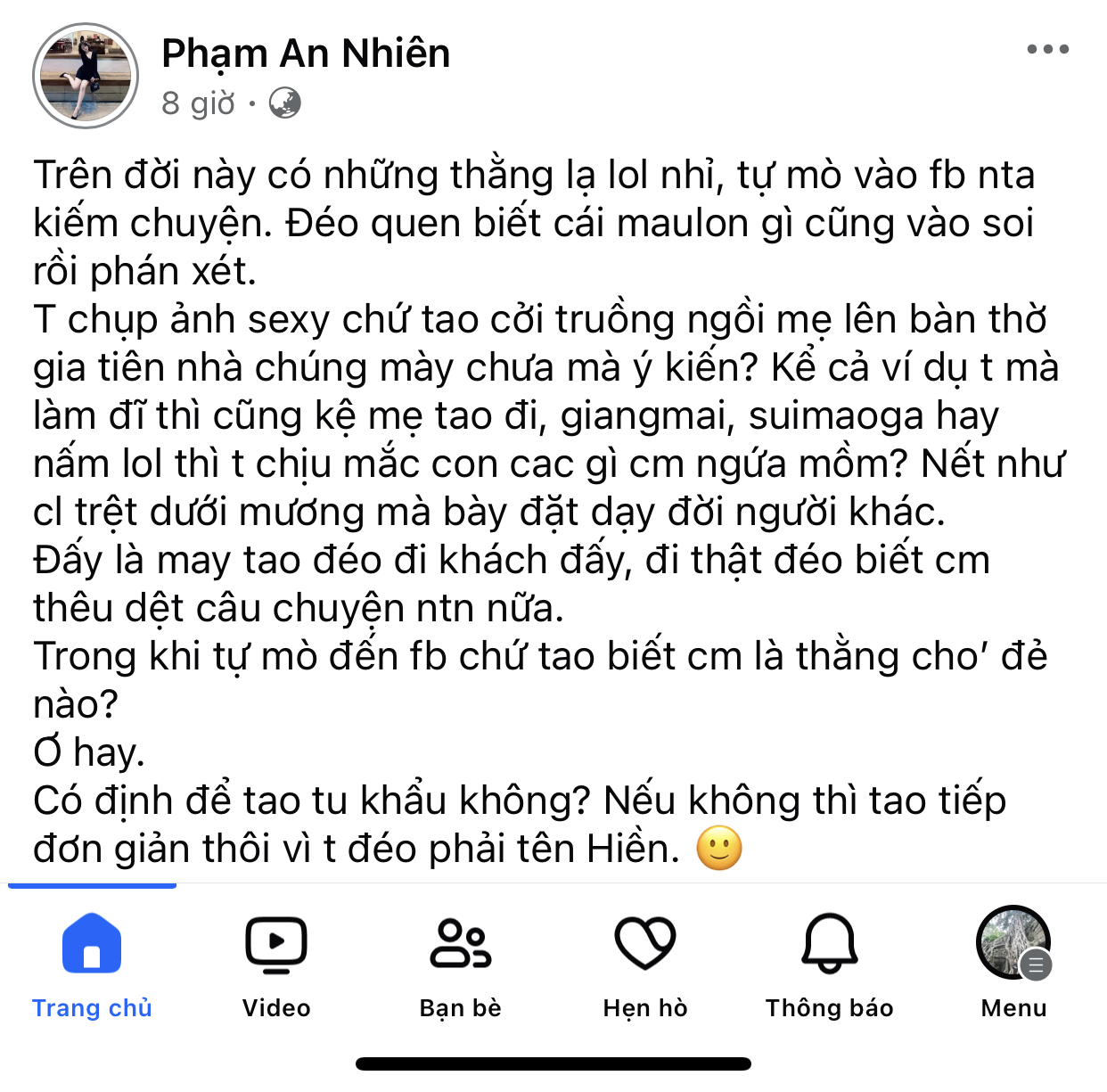Open Phạm An Nhiên's profile name link

coord(306,53)
